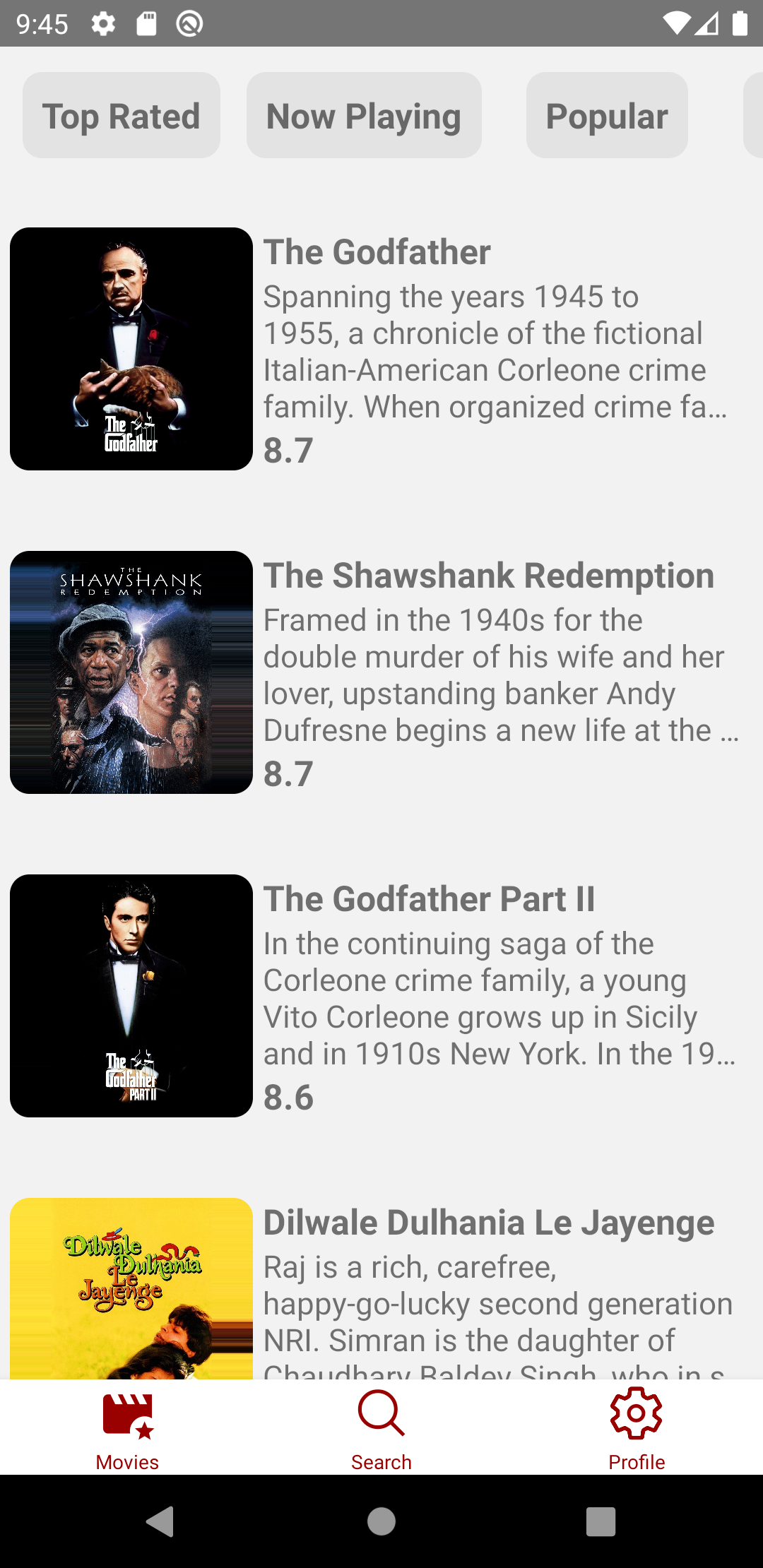The height and width of the screenshot is (1568, 763).
Task: Go to the Movies tab
Action: pos(127,1428)
